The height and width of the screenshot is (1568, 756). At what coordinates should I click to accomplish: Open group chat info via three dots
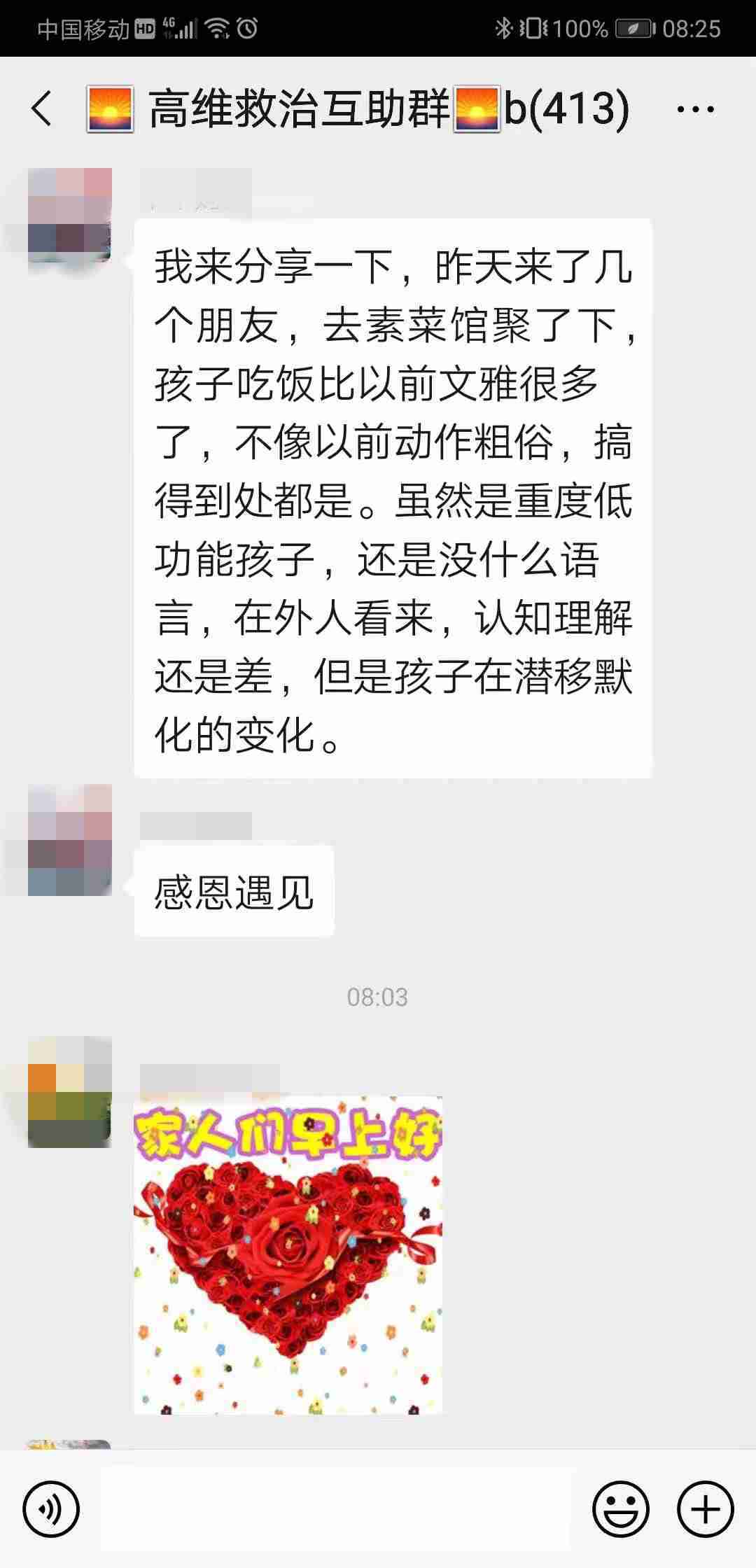coord(696,109)
